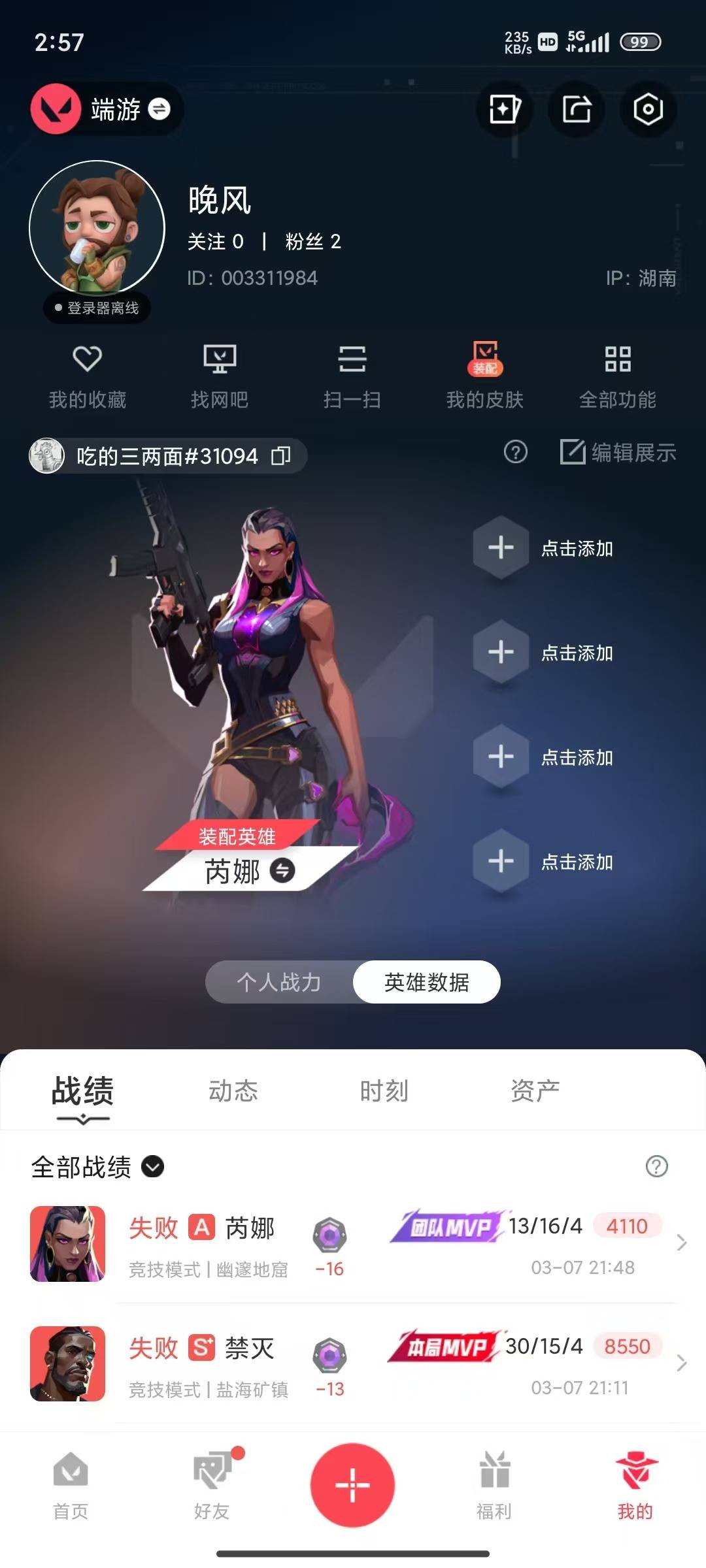This screenshot has width=706, height=1568.
Task: Open settings via the gear icon
Action: [x=648, y=110]
